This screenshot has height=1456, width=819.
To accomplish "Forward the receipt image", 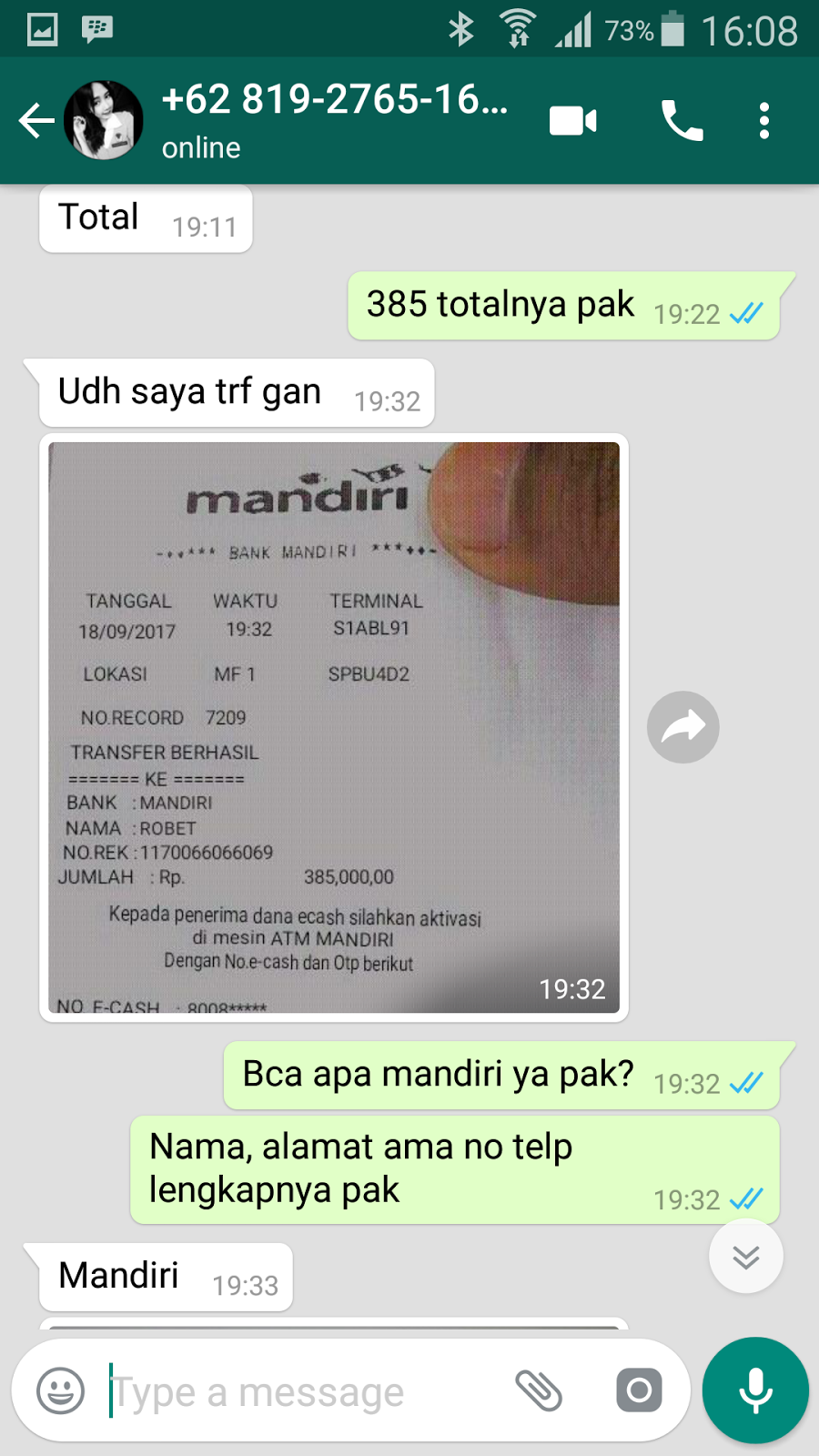I will pyautogui.click(x=682, y=727).
